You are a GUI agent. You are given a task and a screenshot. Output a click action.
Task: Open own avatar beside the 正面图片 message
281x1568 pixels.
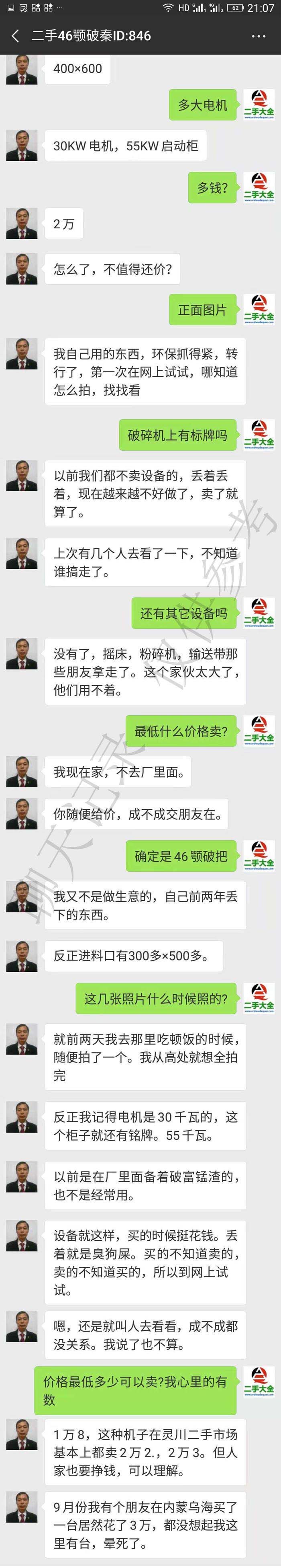(259, 310)
